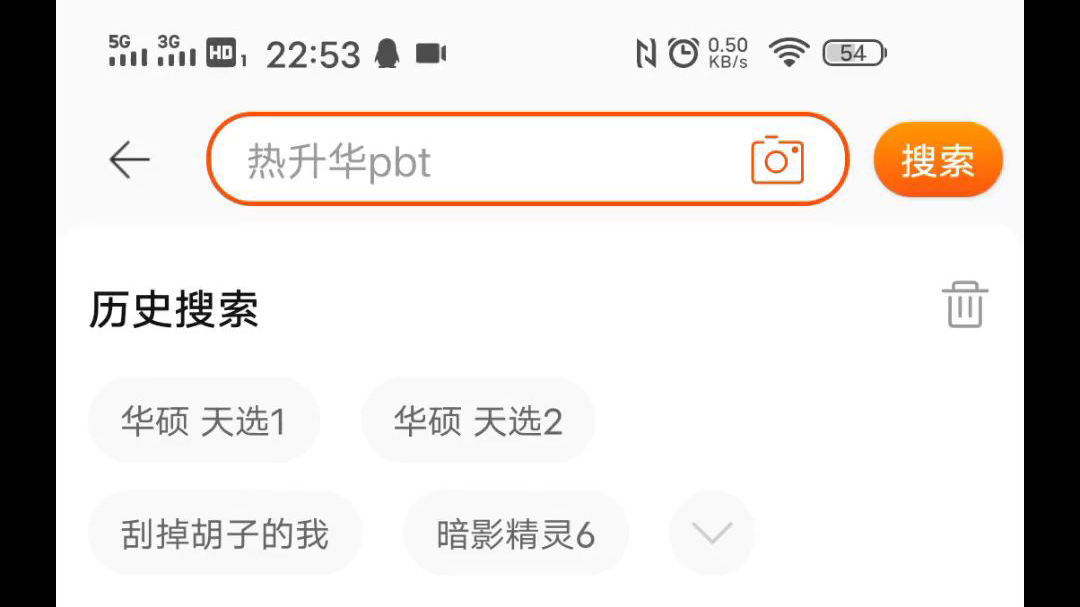Viewport: 1080px width, 607px height.
Task: Select history chip 华硕 天选1
Action: tap(204, 421)
